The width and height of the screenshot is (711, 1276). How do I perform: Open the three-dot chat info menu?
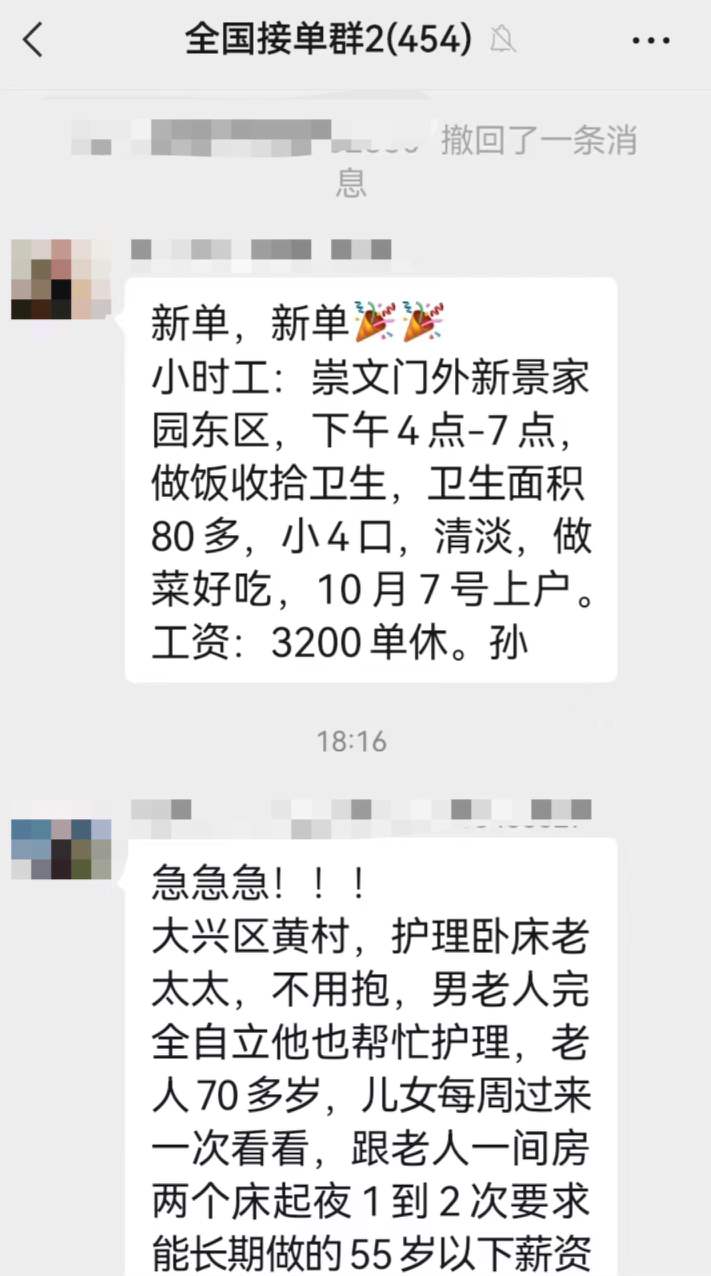point(652,41)
